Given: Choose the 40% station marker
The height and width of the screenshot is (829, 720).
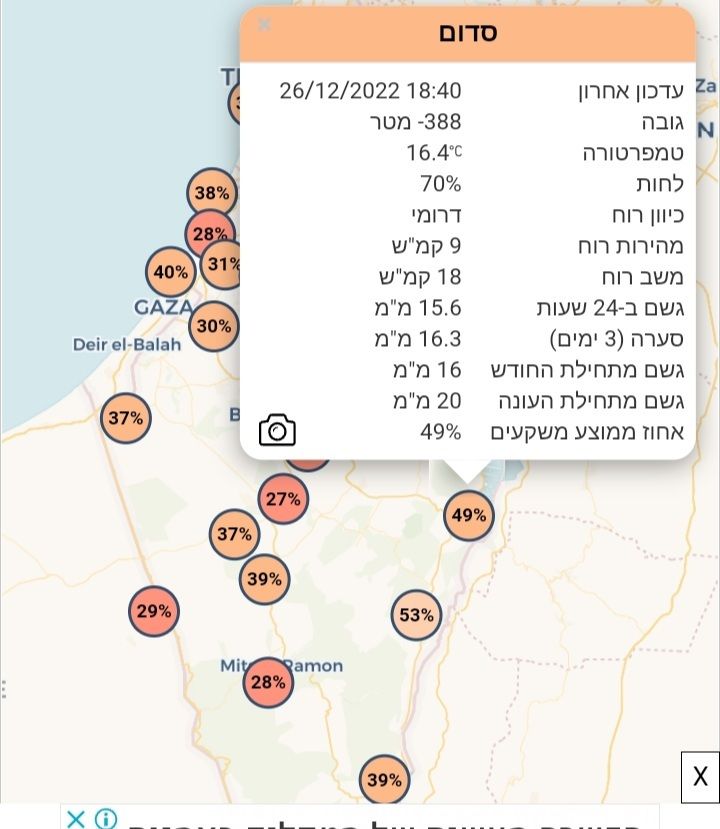Looking at the screenshot, I should pos(170,272).
